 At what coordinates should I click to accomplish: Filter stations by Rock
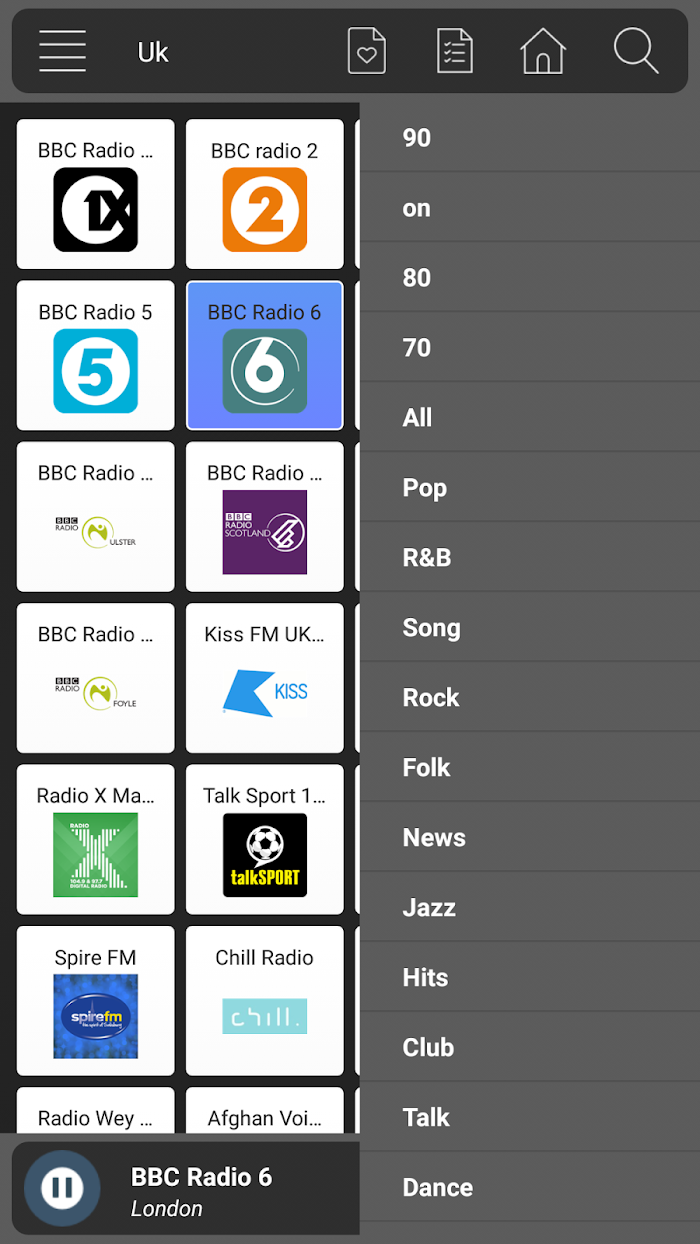(x=530, y=697)
